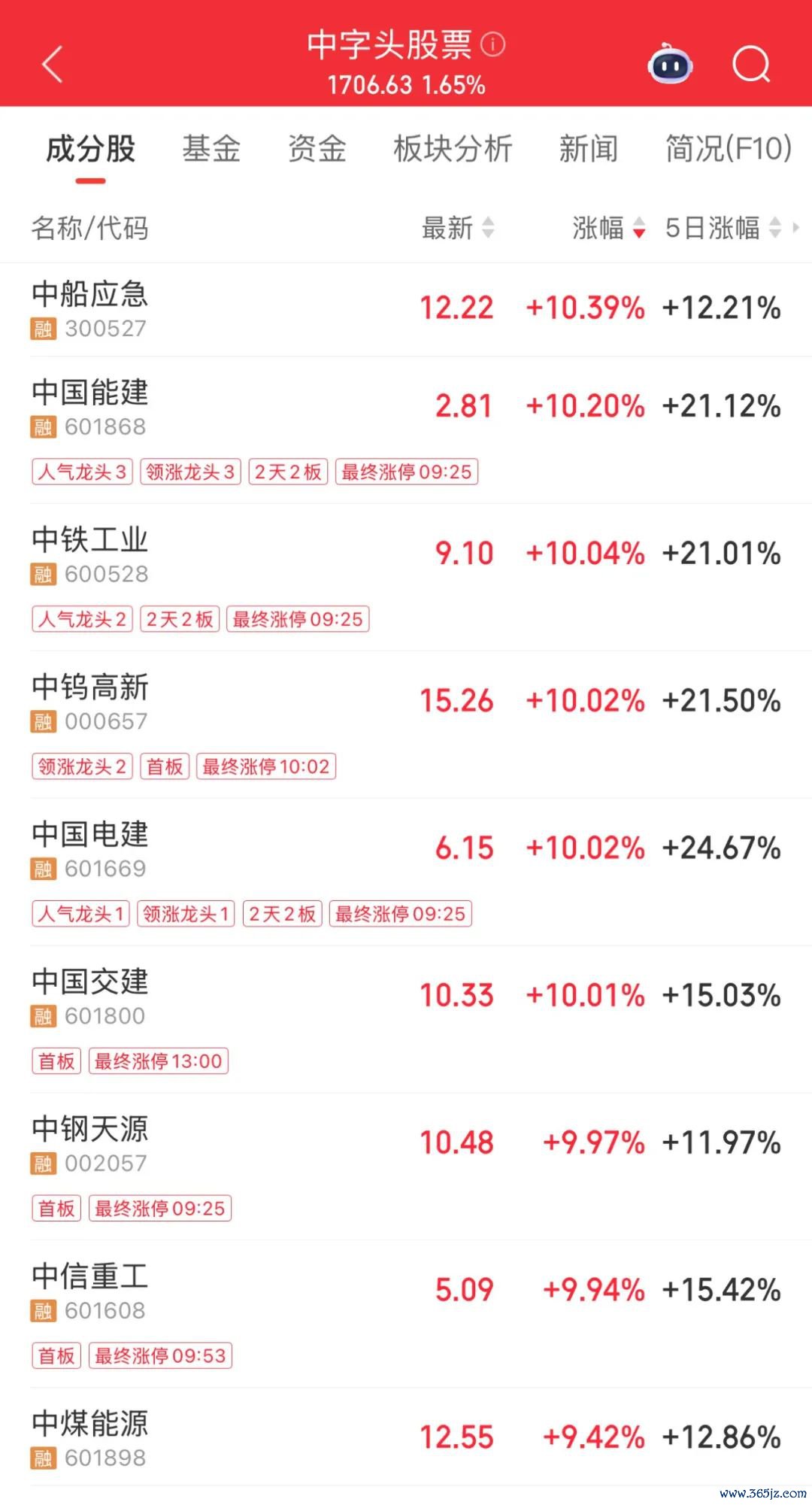The image size is (812, 1505).
Task: Tap the info icon beside 中字头股票
Action: coord(493,44)
